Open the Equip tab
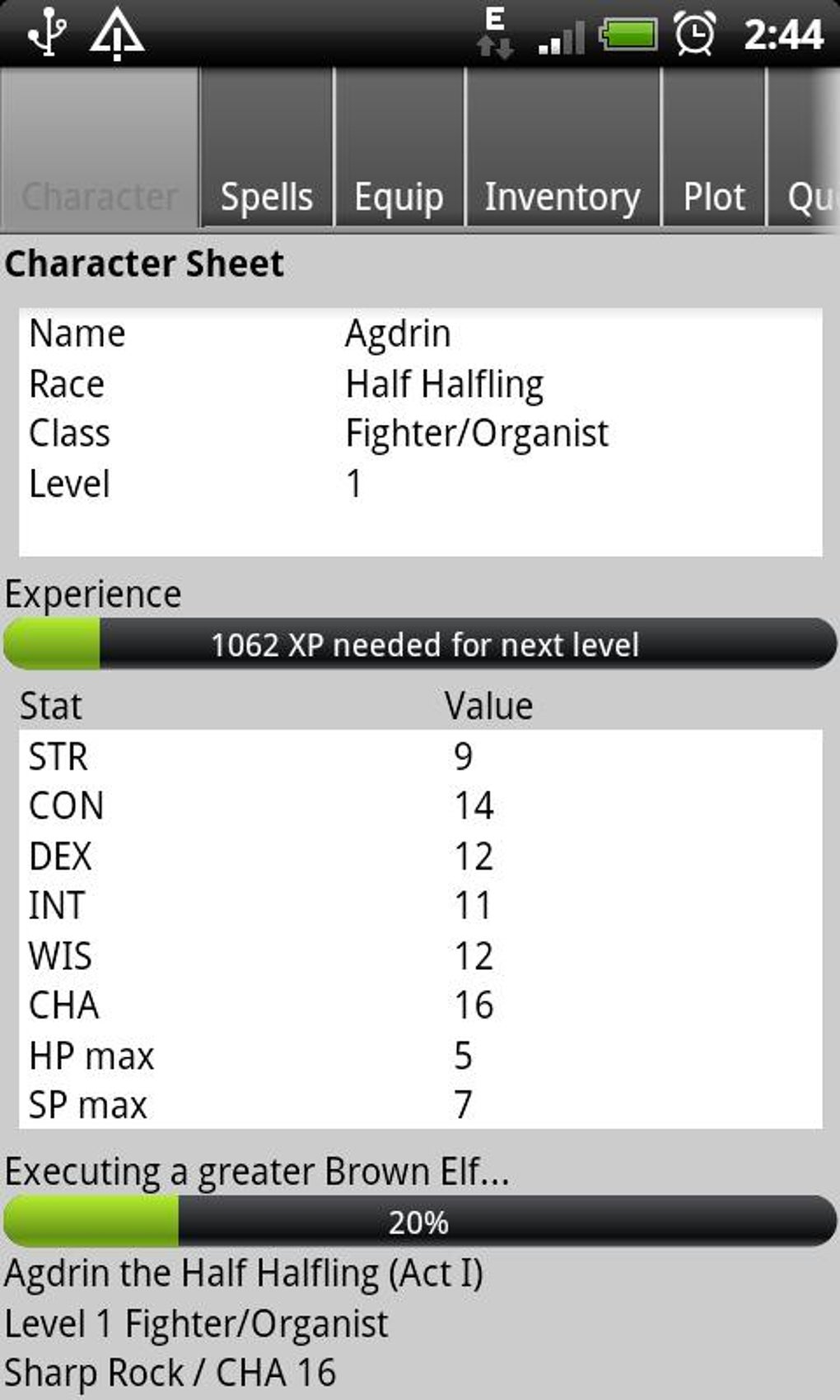 [399, 148]
